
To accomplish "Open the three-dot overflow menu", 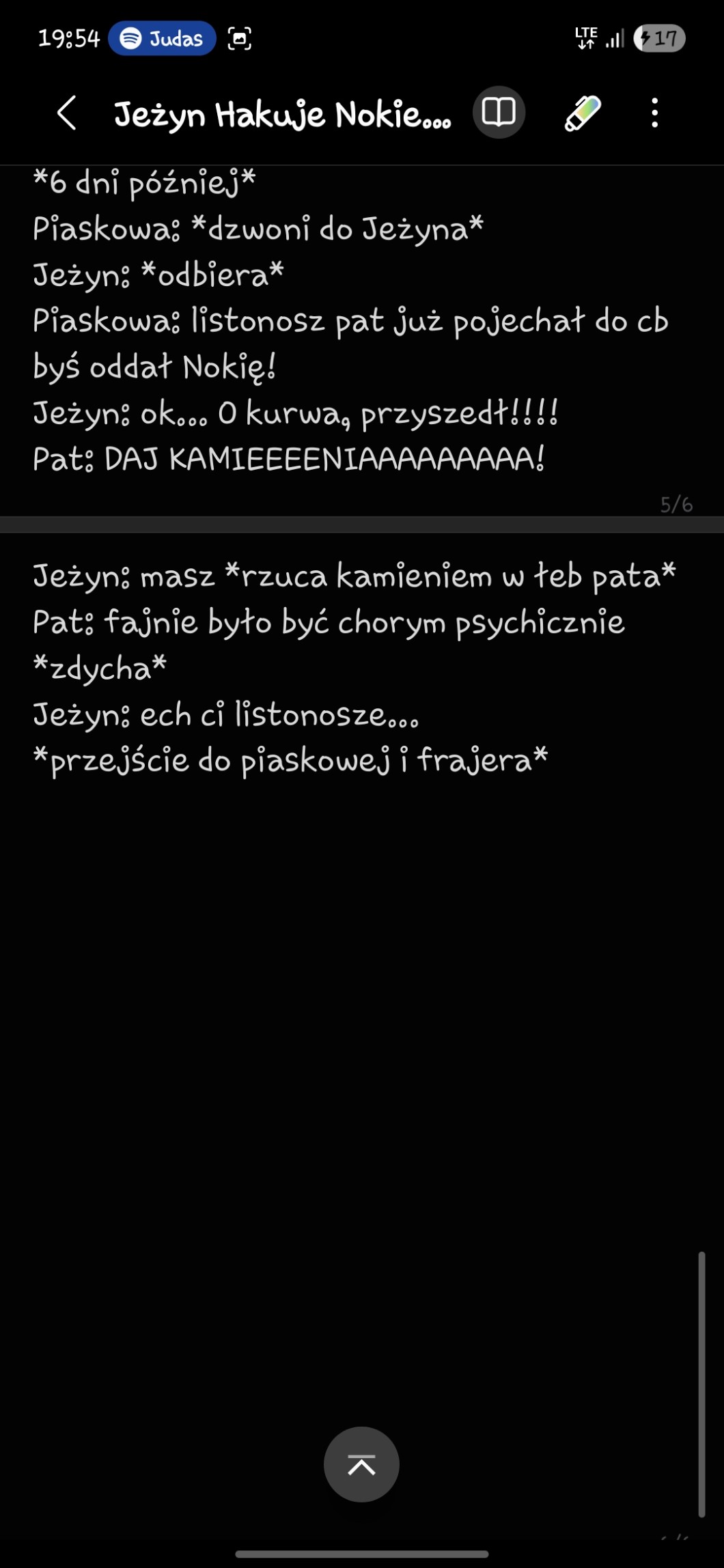I will pyautogui.click(x=654, y=113).
